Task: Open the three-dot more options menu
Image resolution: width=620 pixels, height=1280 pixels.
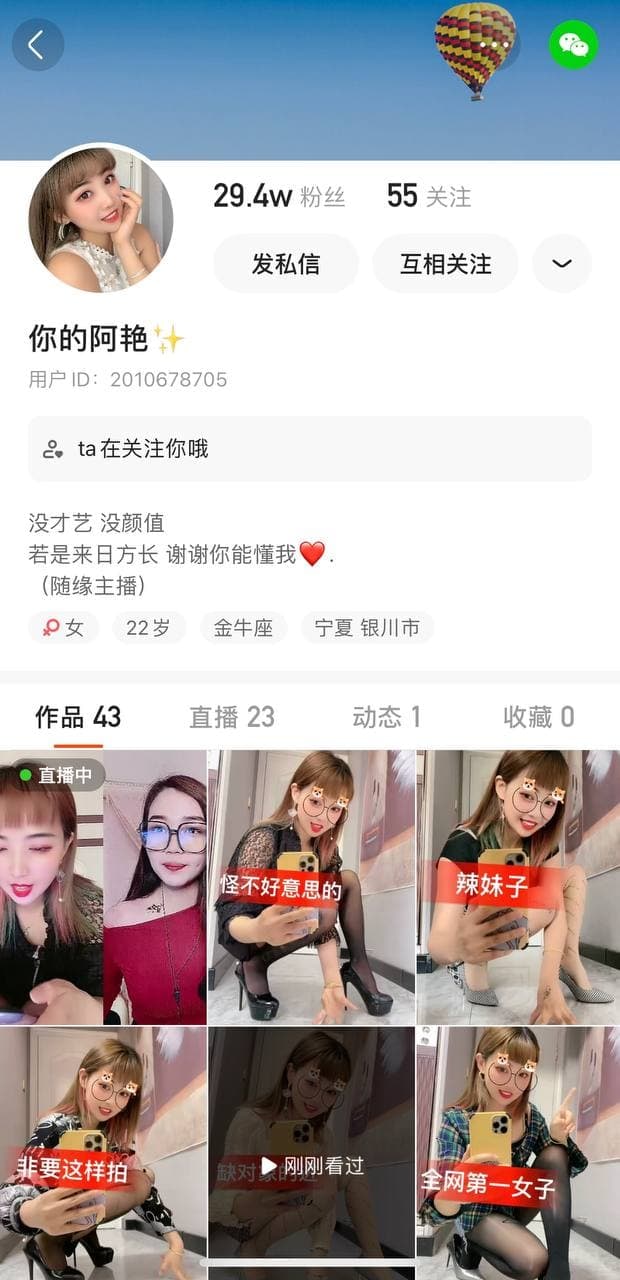Action: pyautogui.click(x=494, y=44)
